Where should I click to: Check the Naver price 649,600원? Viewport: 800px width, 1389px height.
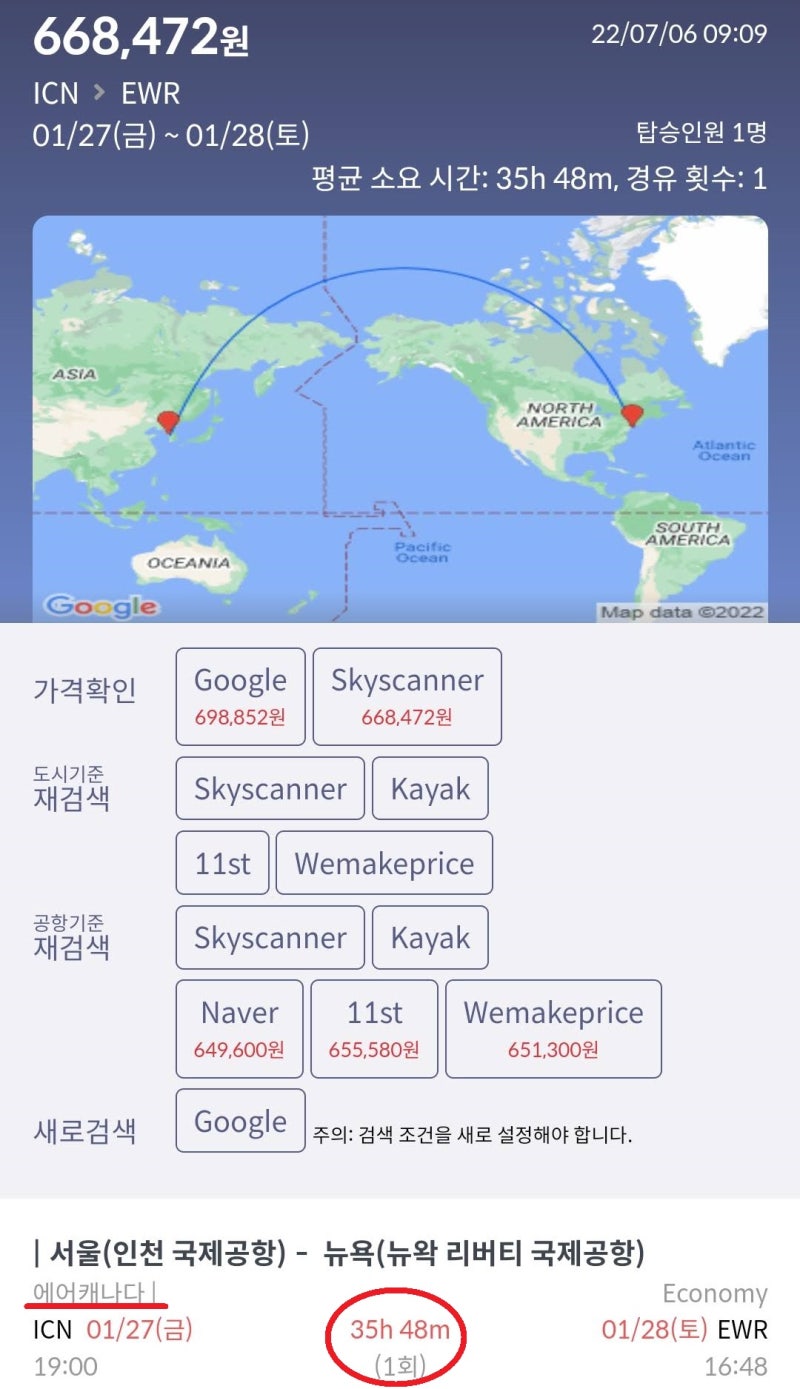(238, 1028)
